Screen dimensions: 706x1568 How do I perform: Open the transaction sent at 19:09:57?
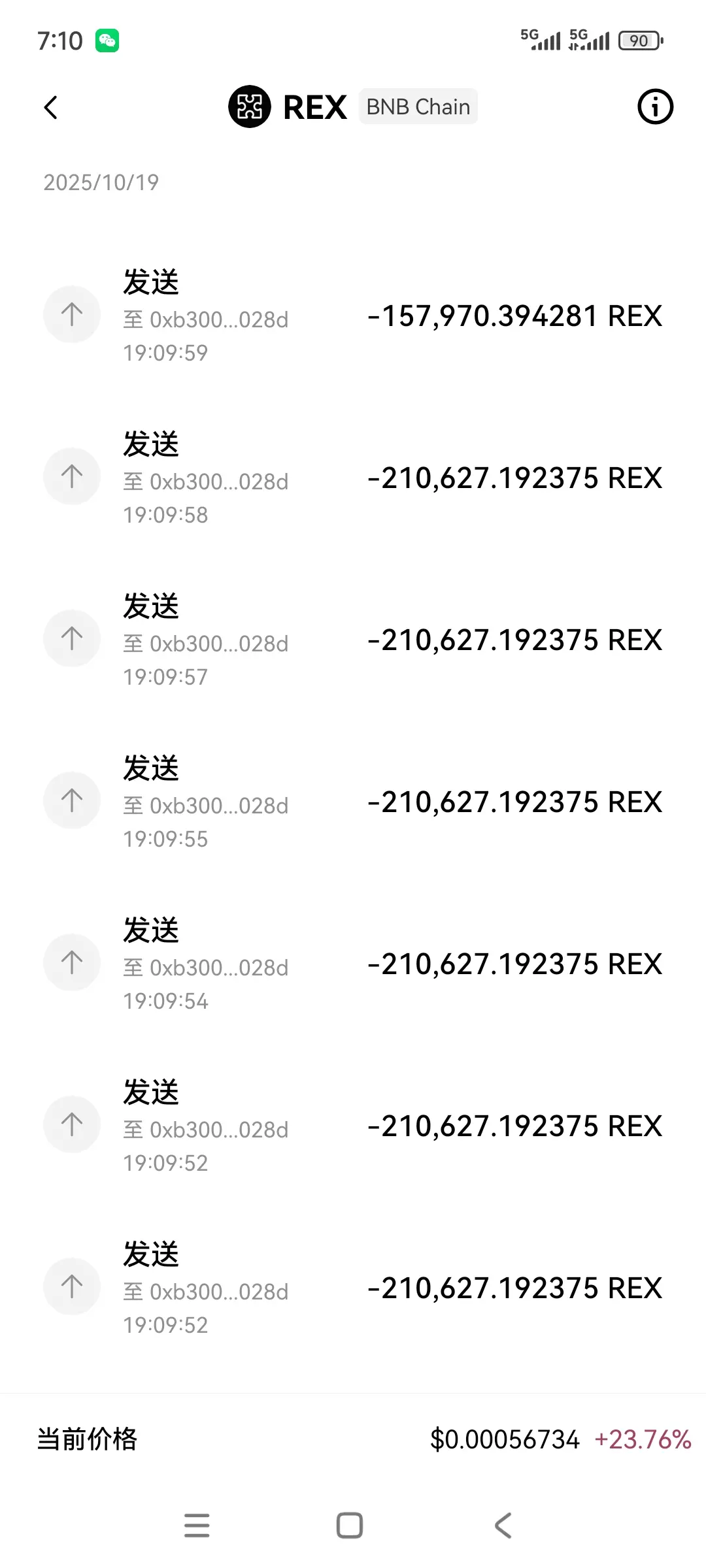(353, 640)
